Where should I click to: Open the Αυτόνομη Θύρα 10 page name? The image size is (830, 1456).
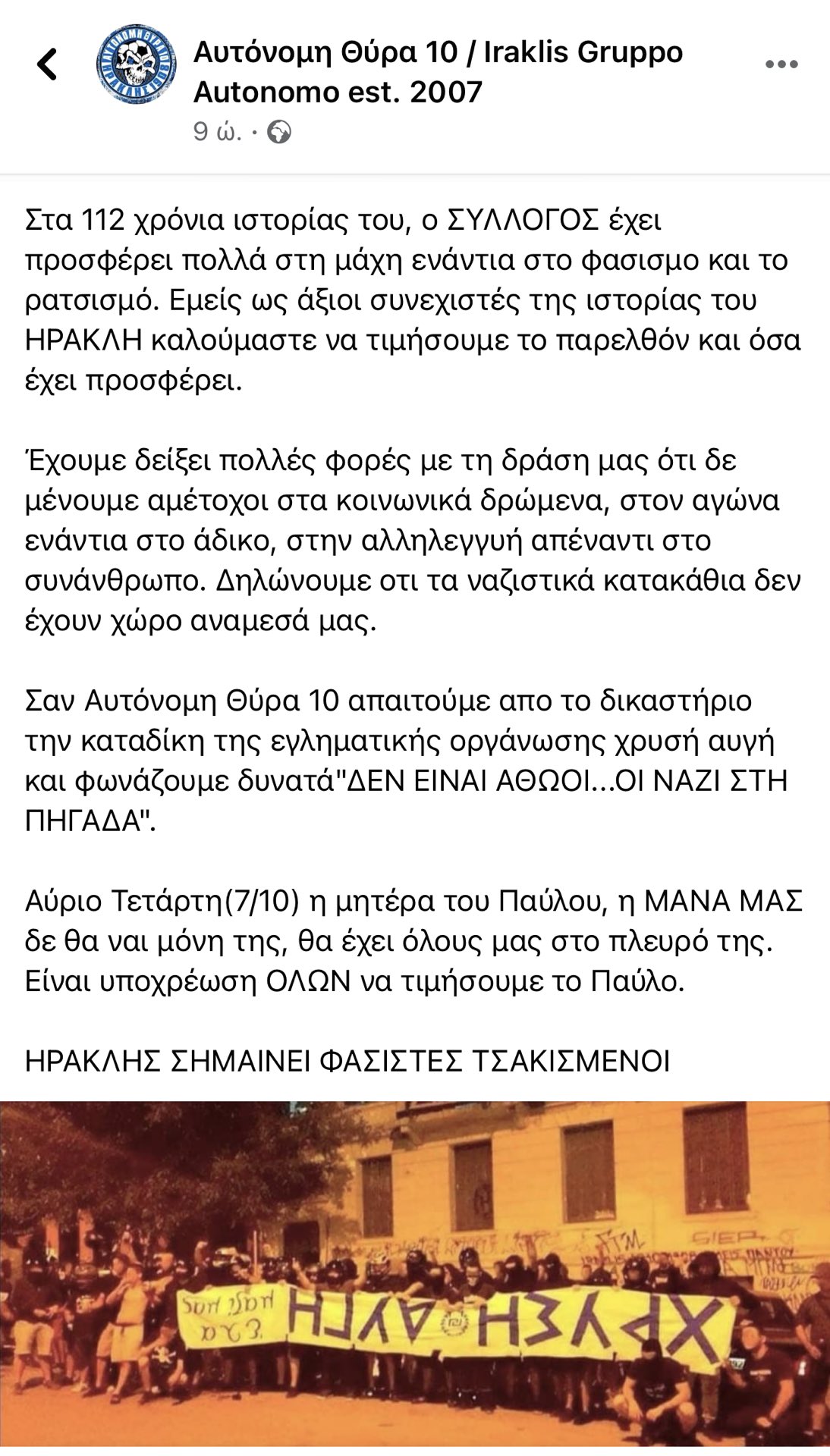click(x=437, y=72)
